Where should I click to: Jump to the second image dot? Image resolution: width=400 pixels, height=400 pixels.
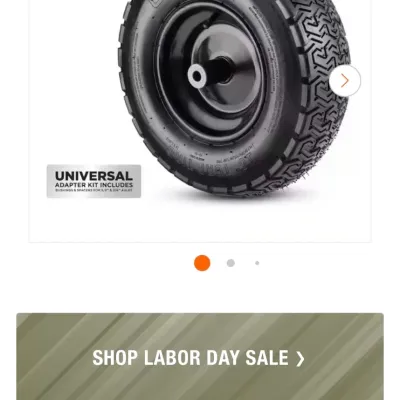coord(231,263)
